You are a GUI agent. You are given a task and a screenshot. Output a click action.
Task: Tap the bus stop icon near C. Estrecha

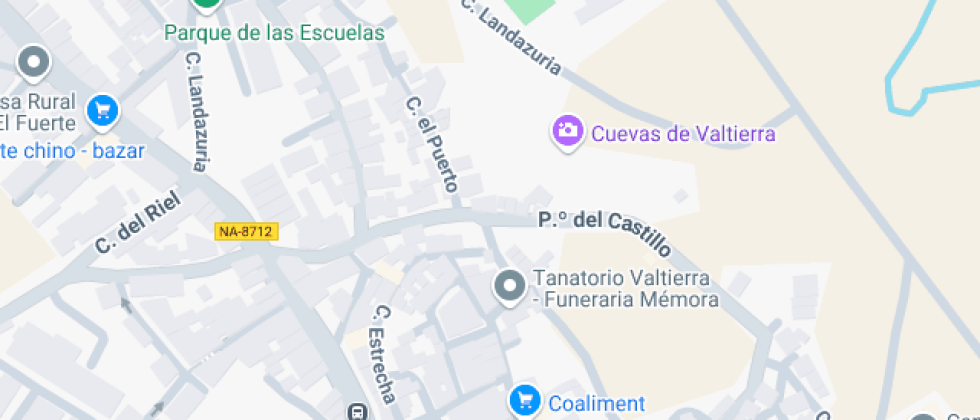point(357,411)
